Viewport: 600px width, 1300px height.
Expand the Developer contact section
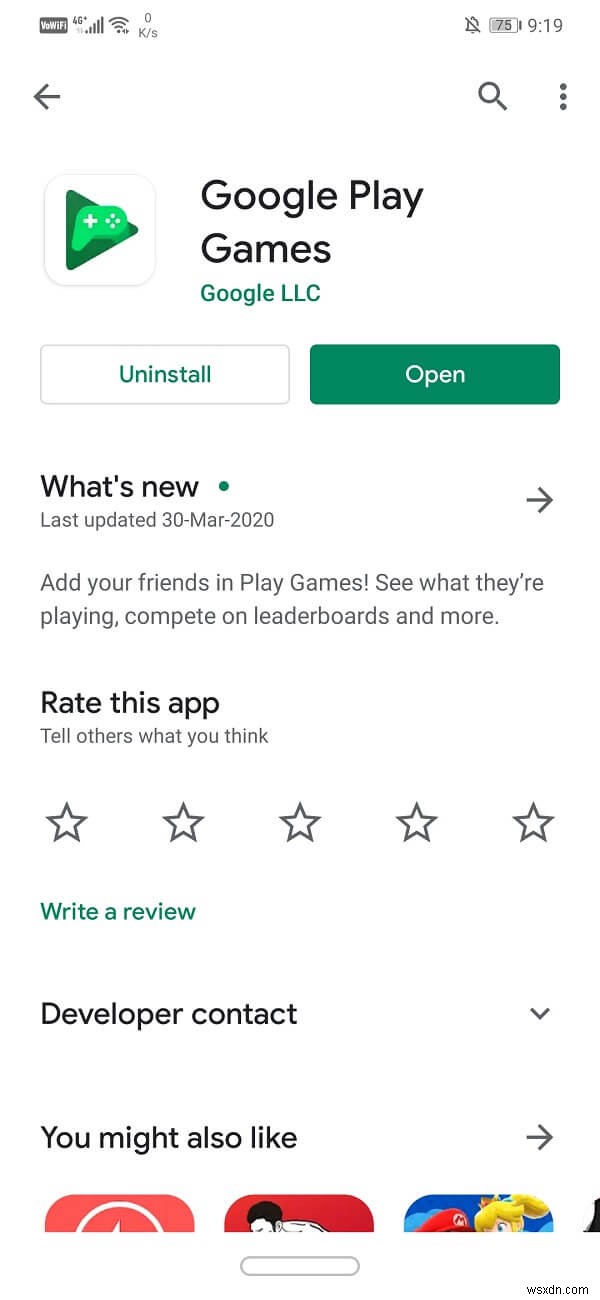(539, 1014)
